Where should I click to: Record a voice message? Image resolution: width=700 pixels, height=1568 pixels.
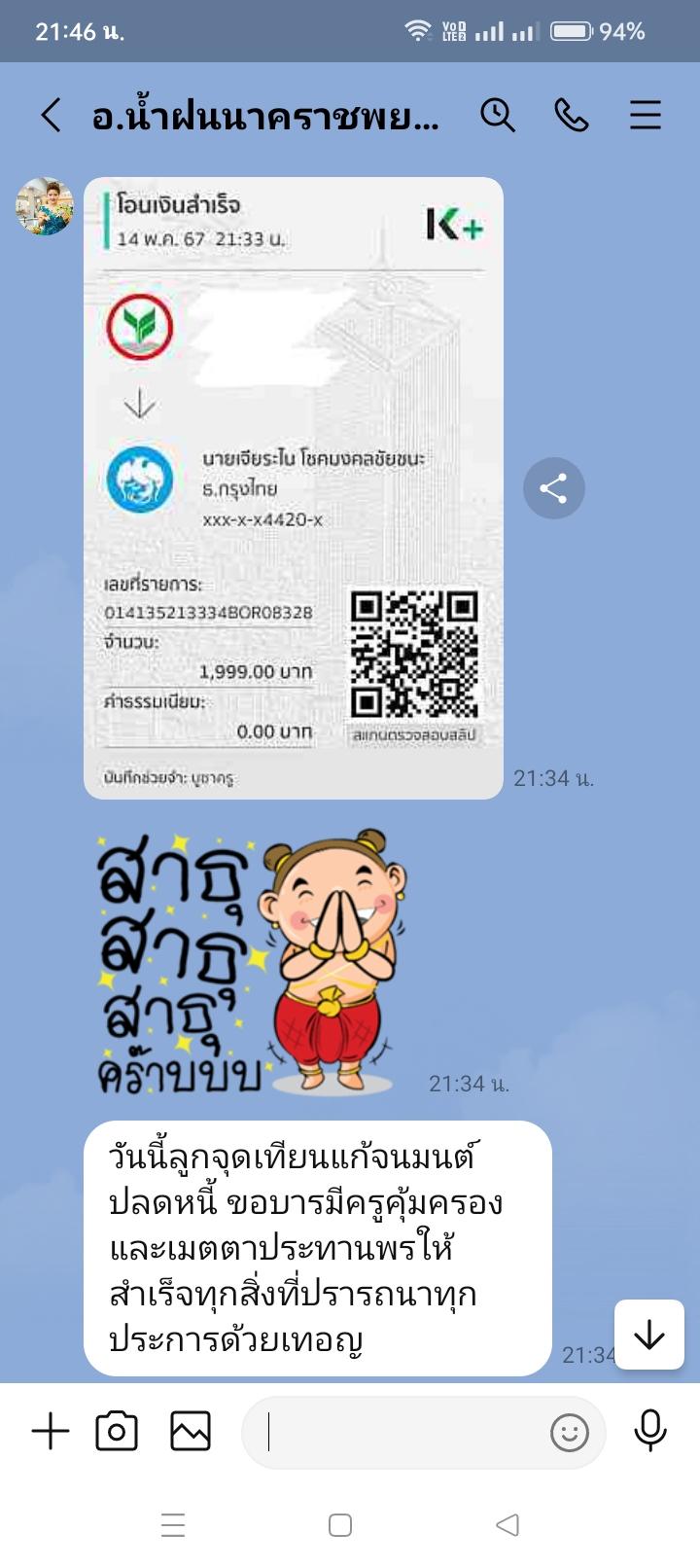[649, 1431]
